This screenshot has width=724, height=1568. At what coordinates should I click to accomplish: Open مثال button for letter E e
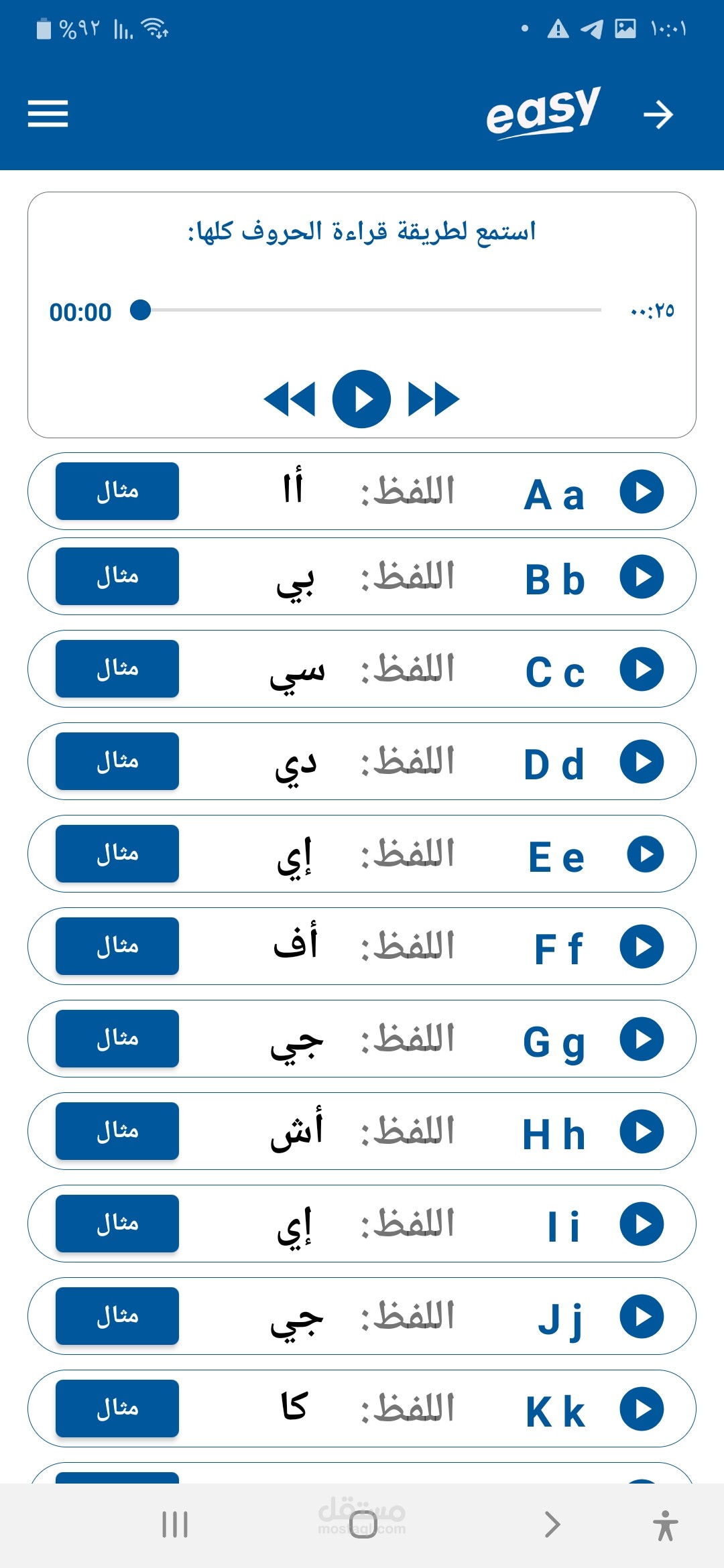[117, 854]
